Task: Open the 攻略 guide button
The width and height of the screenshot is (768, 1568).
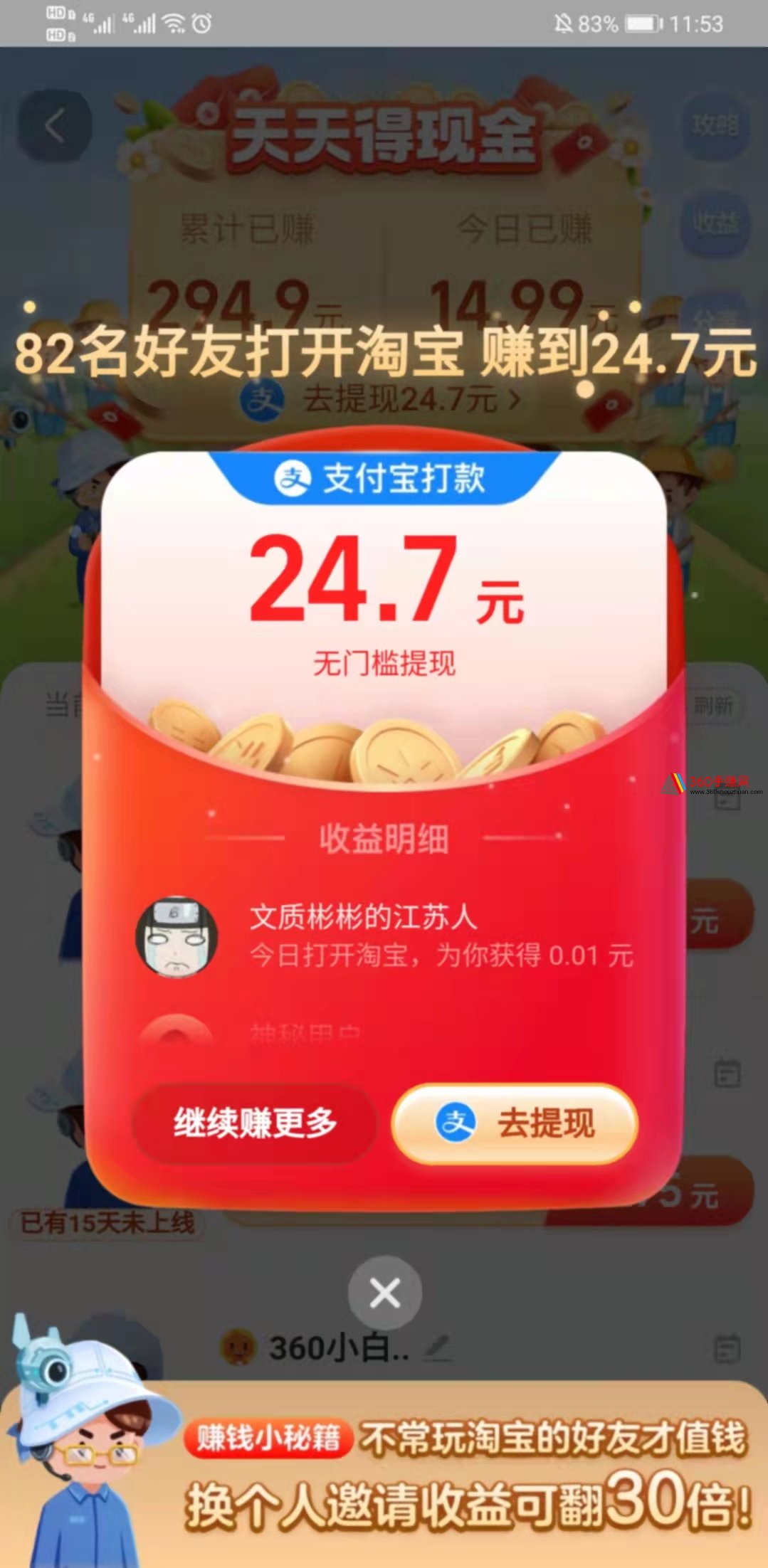Action: (x=716, y=125)
